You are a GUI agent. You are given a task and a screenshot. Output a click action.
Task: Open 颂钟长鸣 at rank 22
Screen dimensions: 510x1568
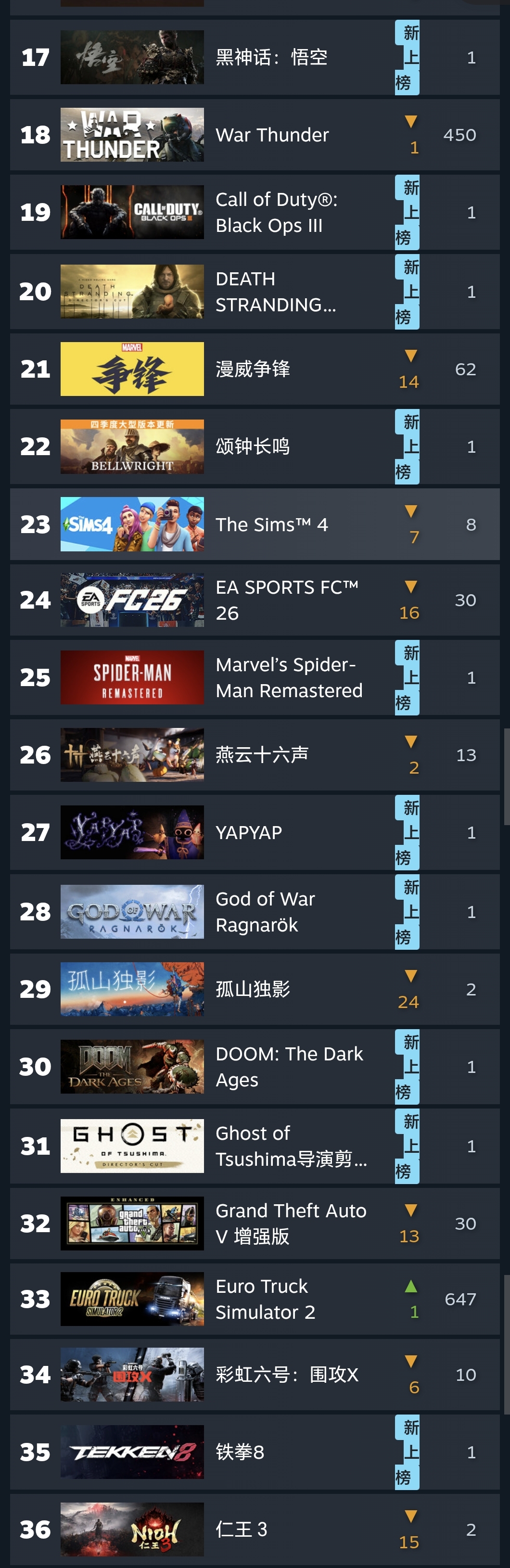[x=253, y=446]
